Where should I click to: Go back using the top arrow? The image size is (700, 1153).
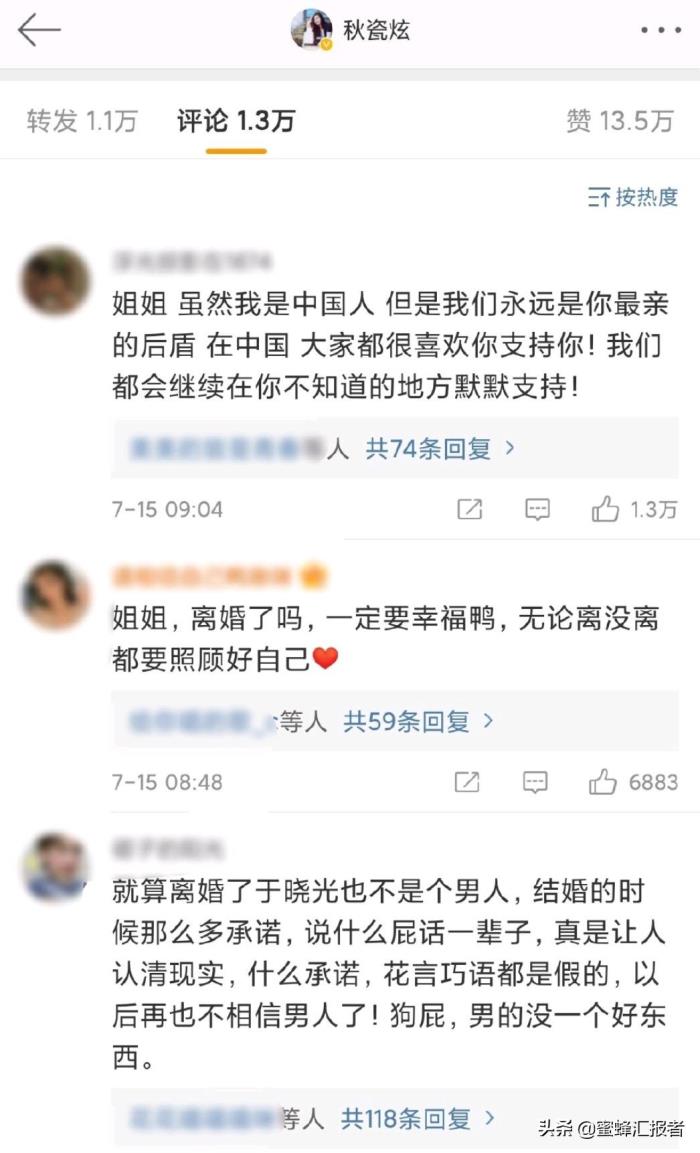pyautogui.click(x=40, y=31)
